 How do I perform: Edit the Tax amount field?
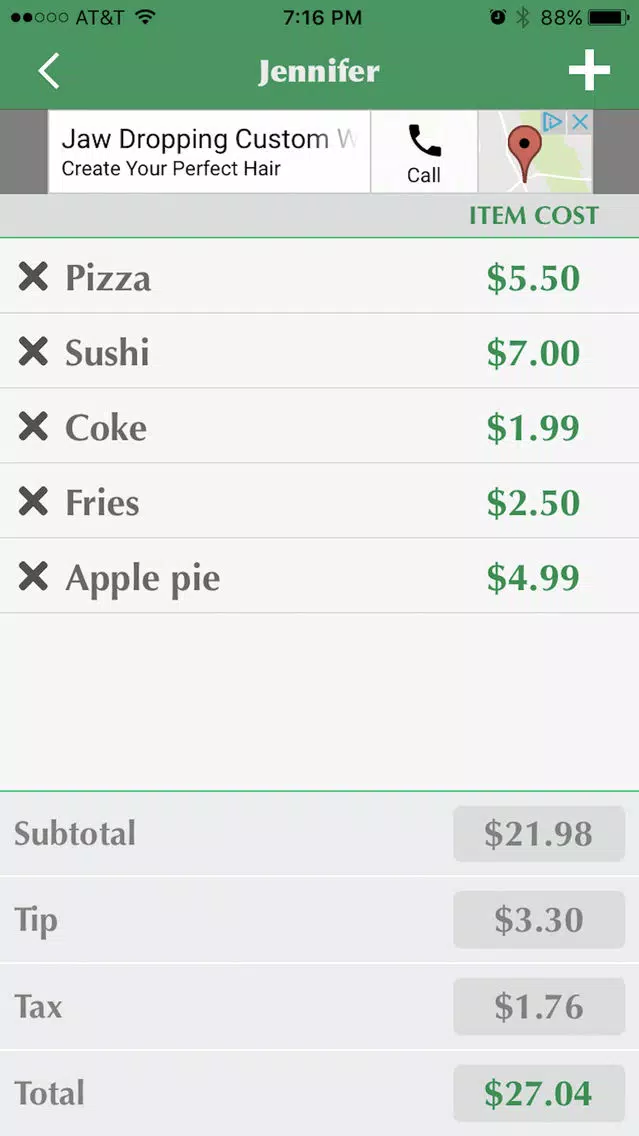(x=539, y=1006)
